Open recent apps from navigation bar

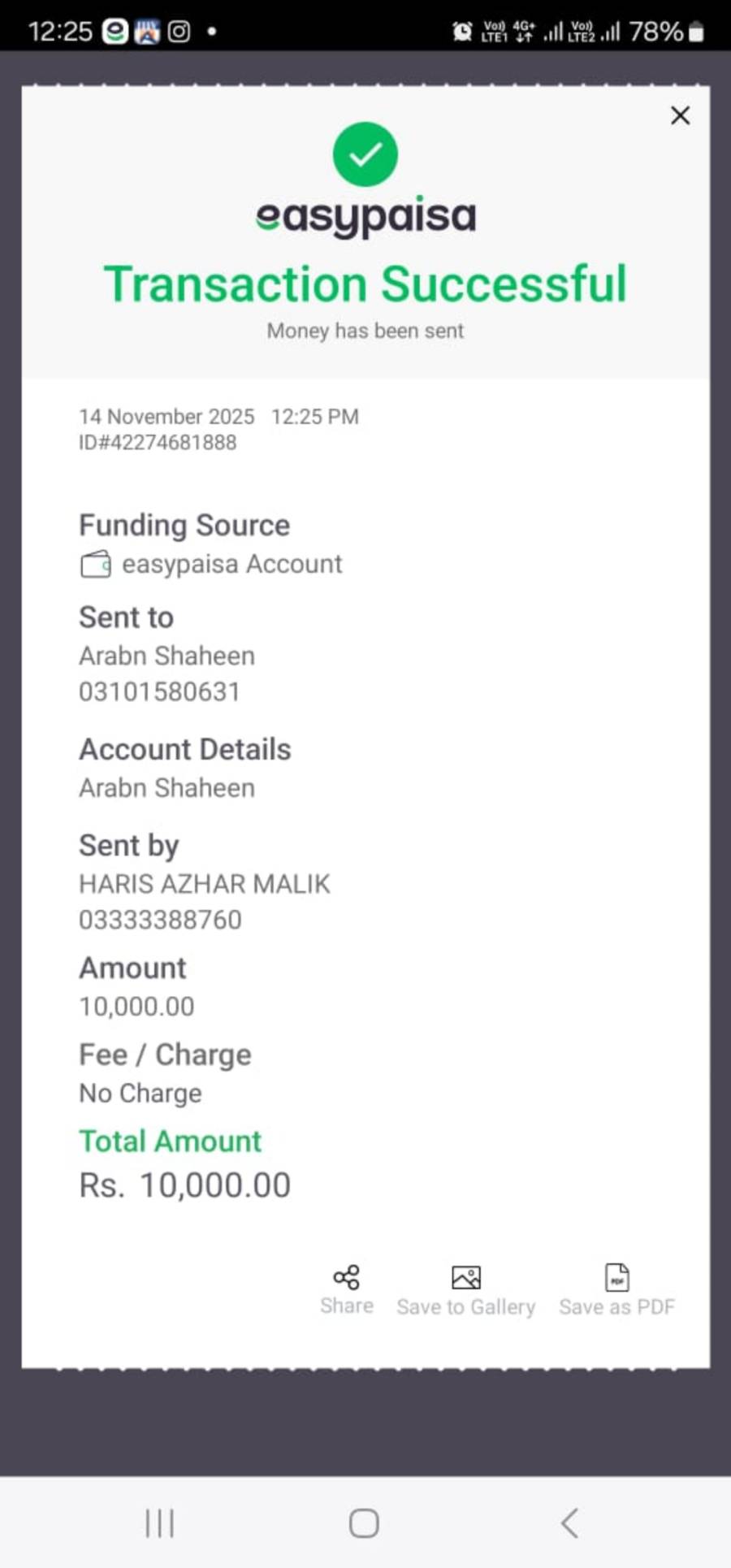[160, 1523]
